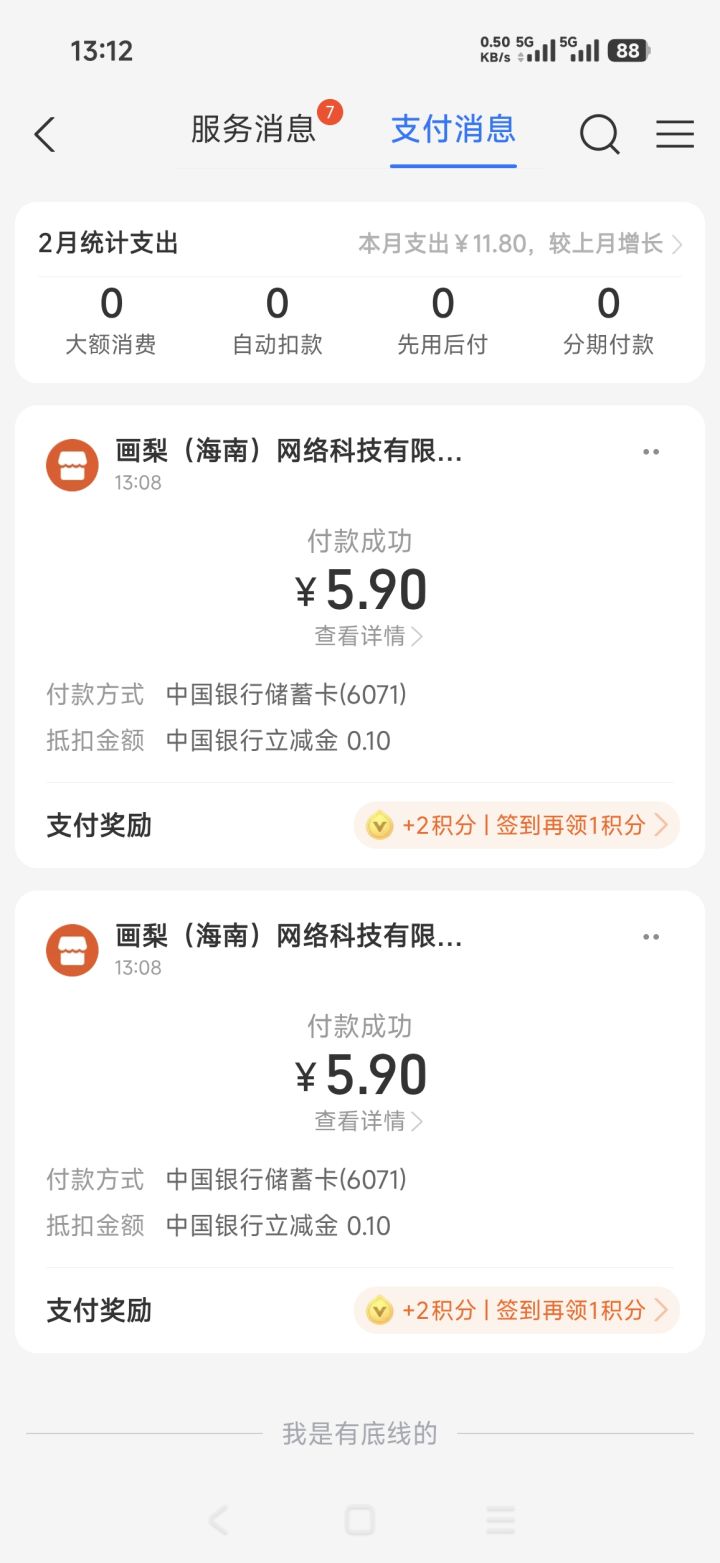Open the three-line menu icon

[675, 134]
